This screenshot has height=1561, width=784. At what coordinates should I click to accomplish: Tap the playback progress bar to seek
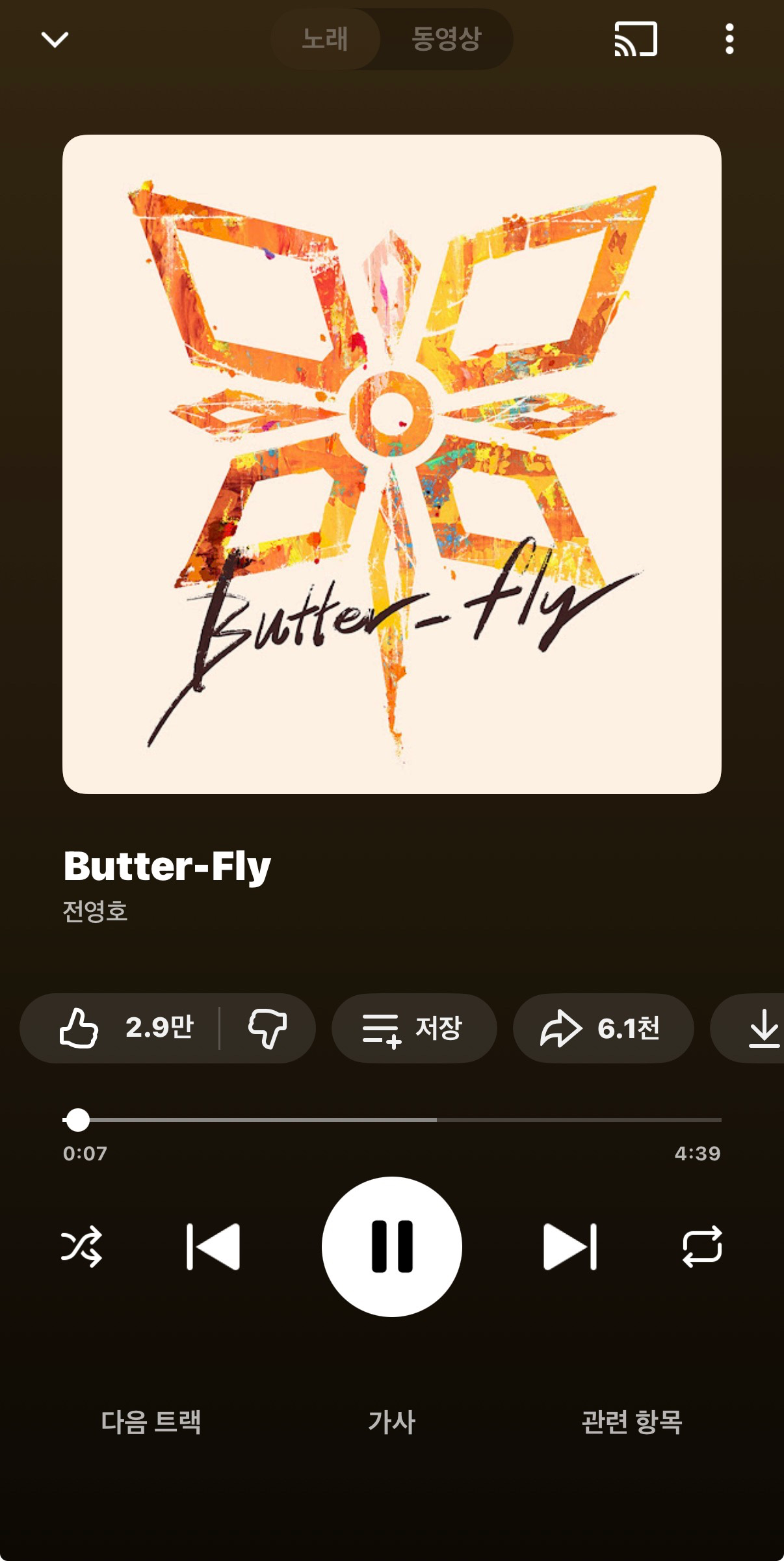392,1120
